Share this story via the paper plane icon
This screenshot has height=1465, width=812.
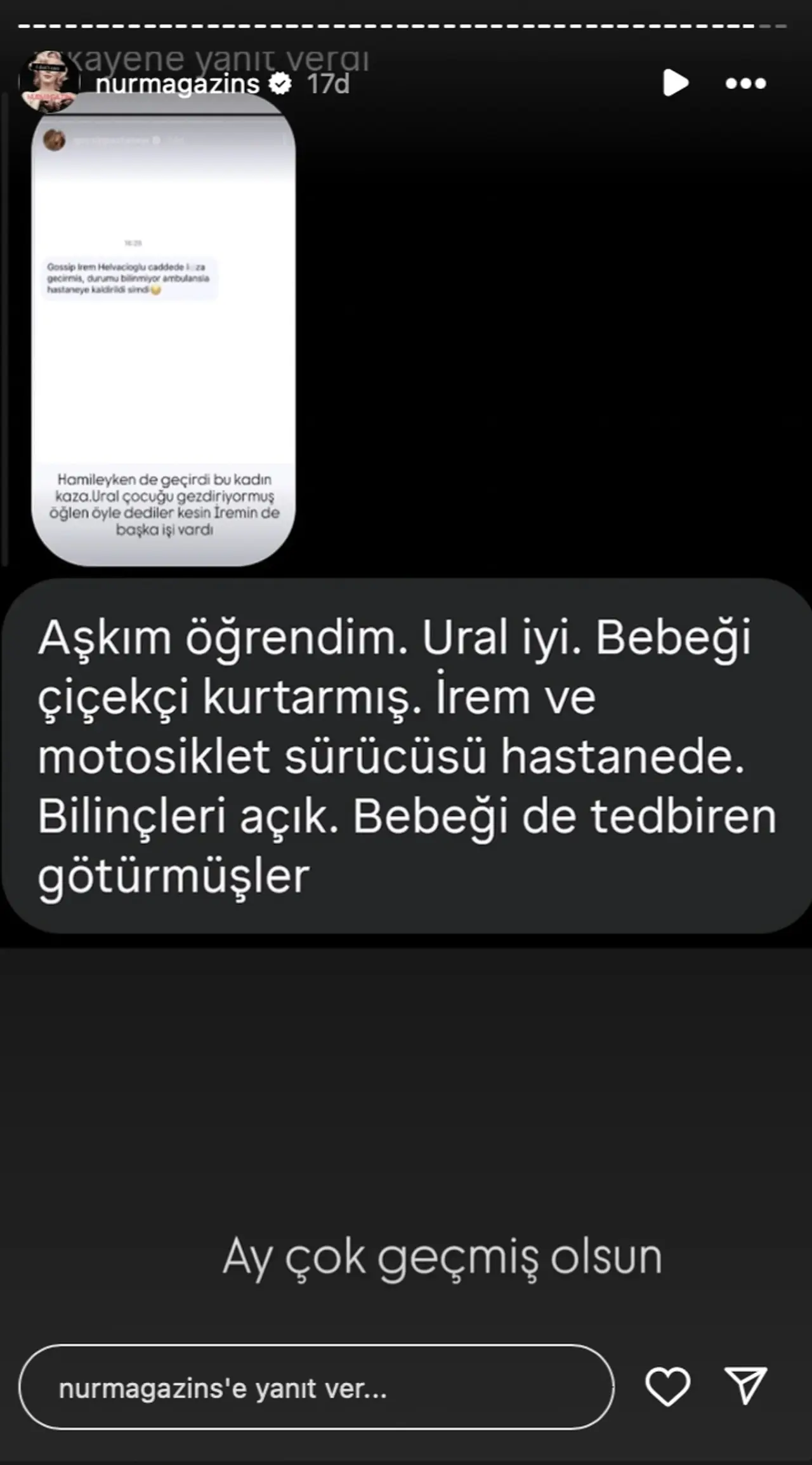coord(746,1386)
